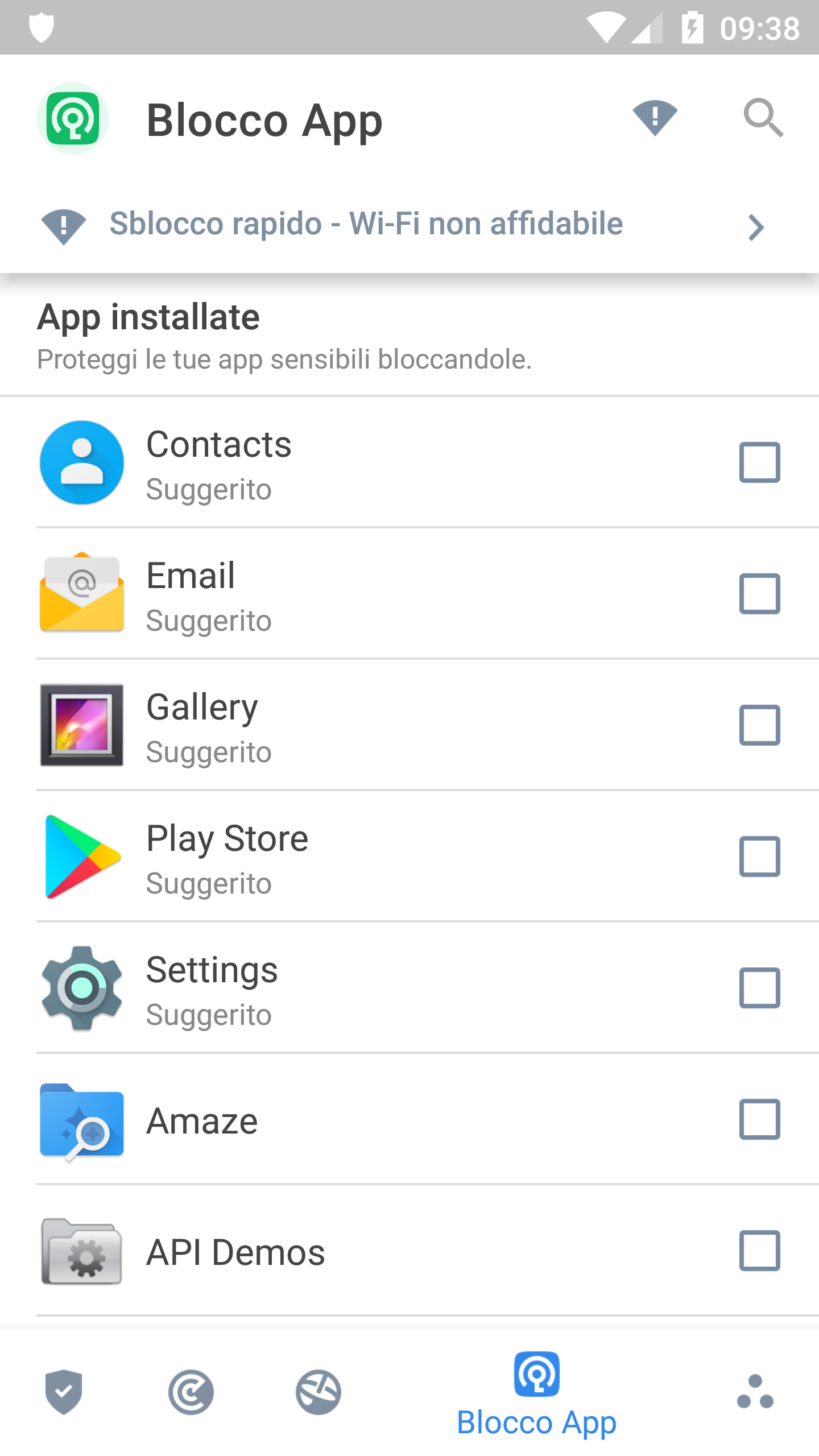This screenshot has height=1456, width=819.
Task: Switch to the shield protection tab
Action: pyautogui.click(x=64, y=1392)
